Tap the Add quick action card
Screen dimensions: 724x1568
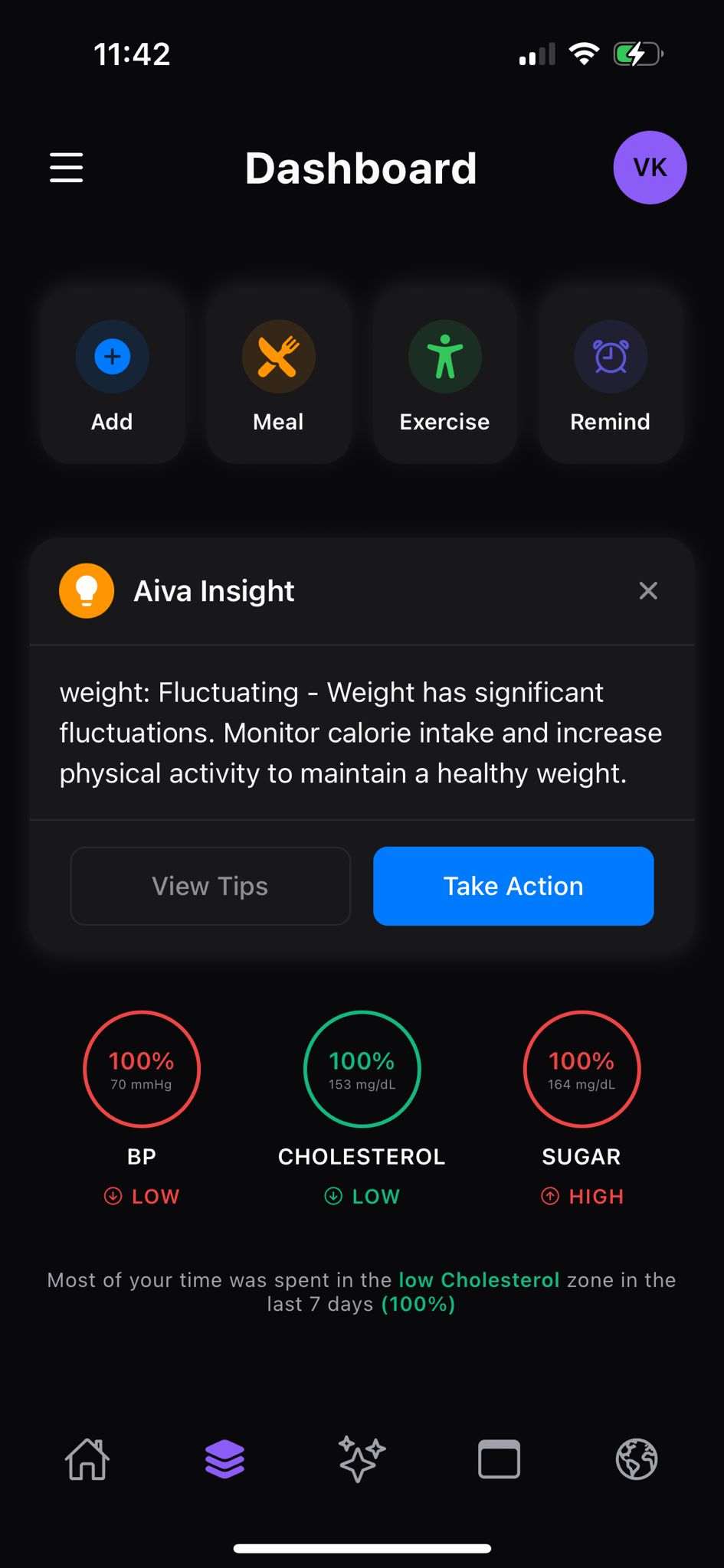pos(113,376)
